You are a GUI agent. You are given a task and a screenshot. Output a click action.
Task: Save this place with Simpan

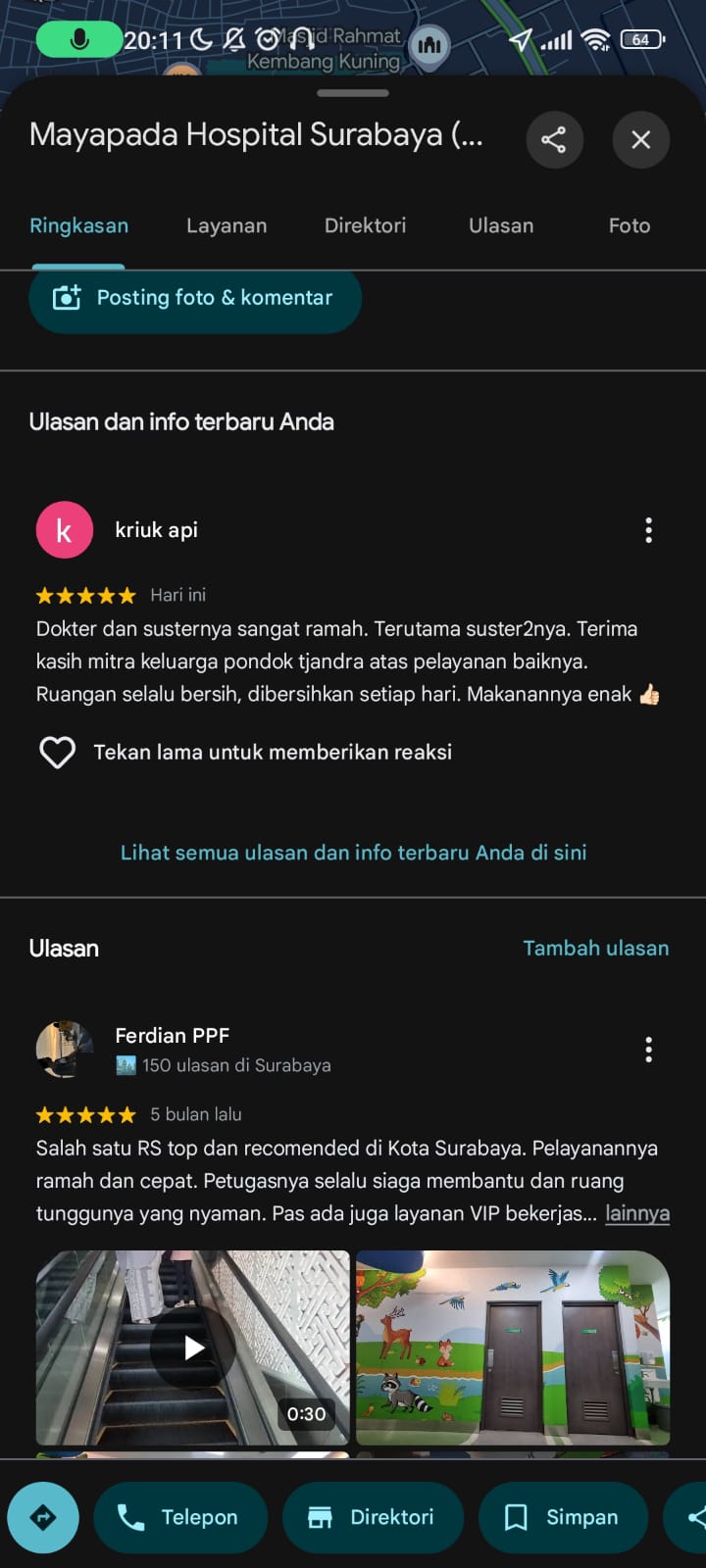coord(563,1518)
